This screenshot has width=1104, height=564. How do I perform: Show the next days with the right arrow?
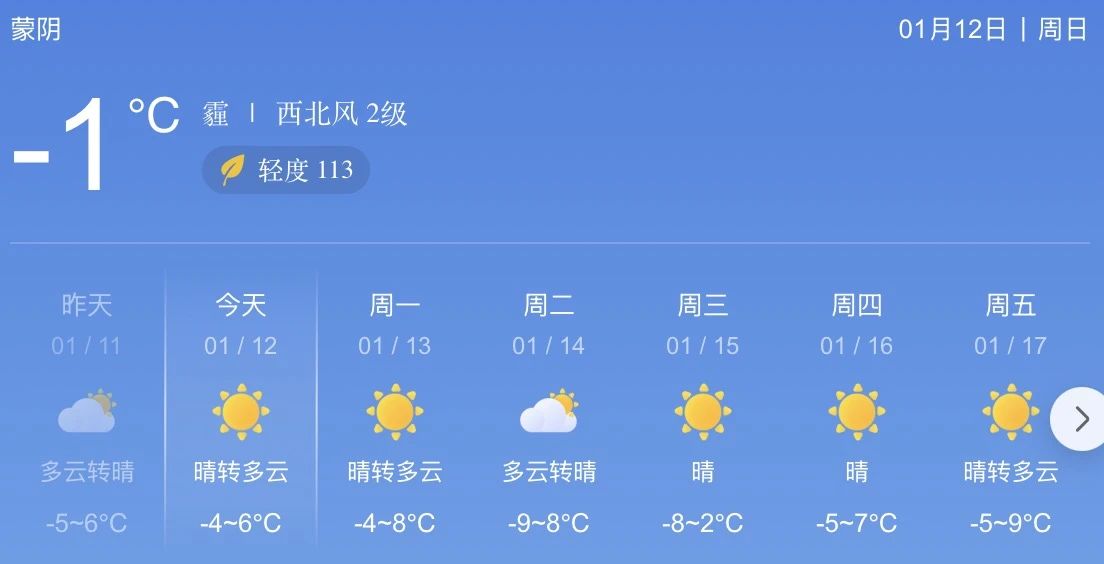coord(1080,419)
